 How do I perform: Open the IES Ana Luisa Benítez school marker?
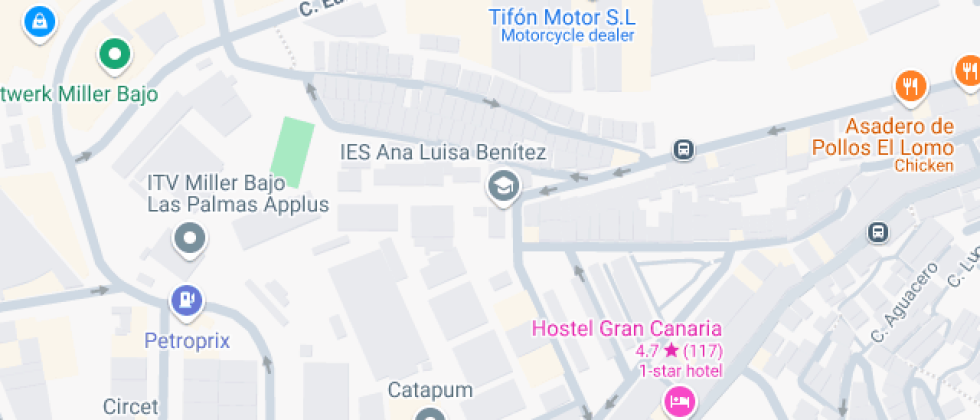[x=503, y=186]
